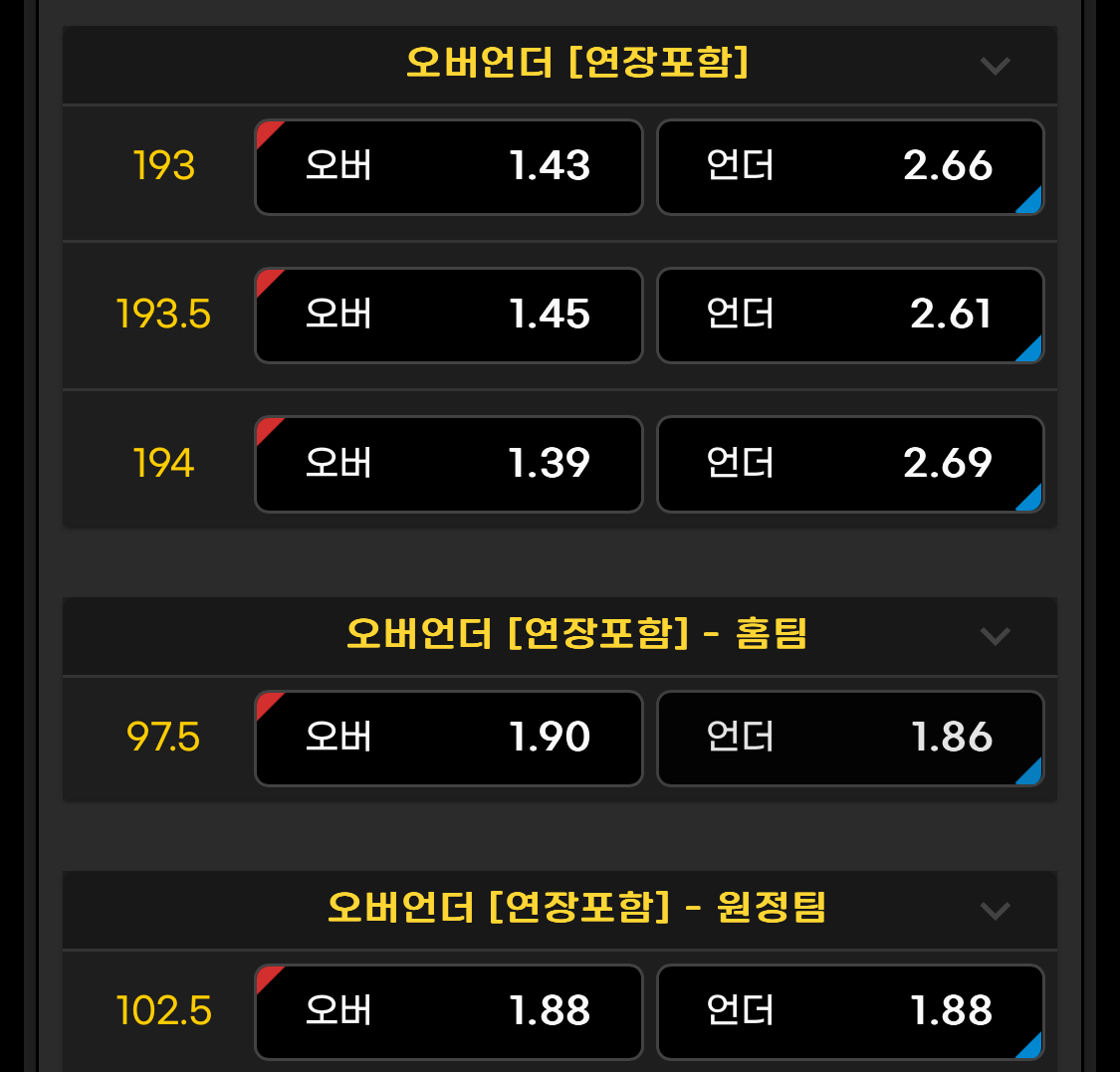Screen dimensions: 1120x1072
Task: Choose 오버 1.39 for line 194
Action: tap(449, 464)
